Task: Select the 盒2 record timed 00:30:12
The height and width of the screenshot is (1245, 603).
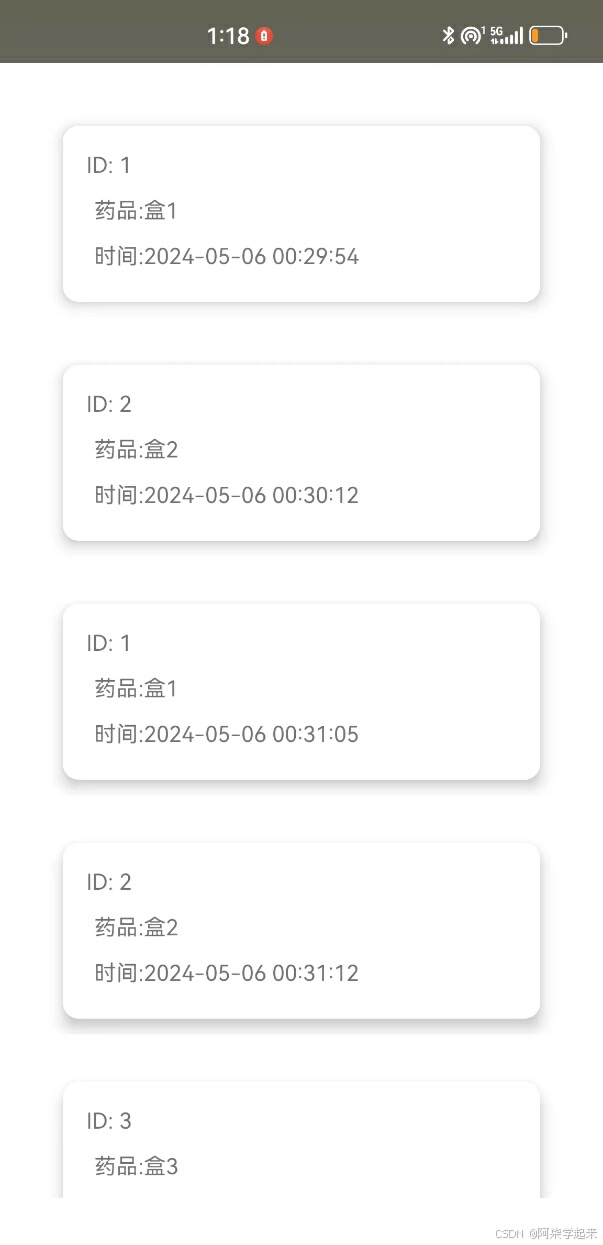Action: click(301, 452)
